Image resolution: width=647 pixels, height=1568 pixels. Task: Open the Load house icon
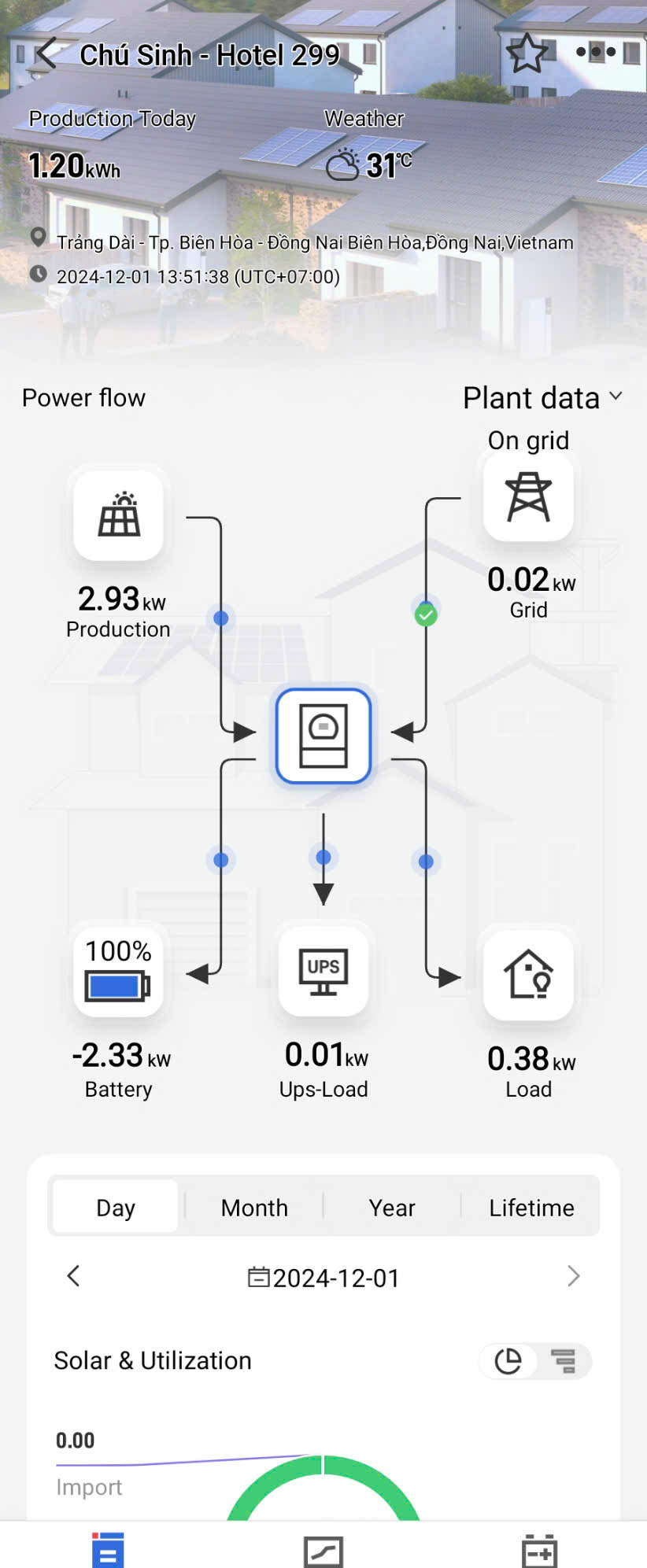[528, 976]
